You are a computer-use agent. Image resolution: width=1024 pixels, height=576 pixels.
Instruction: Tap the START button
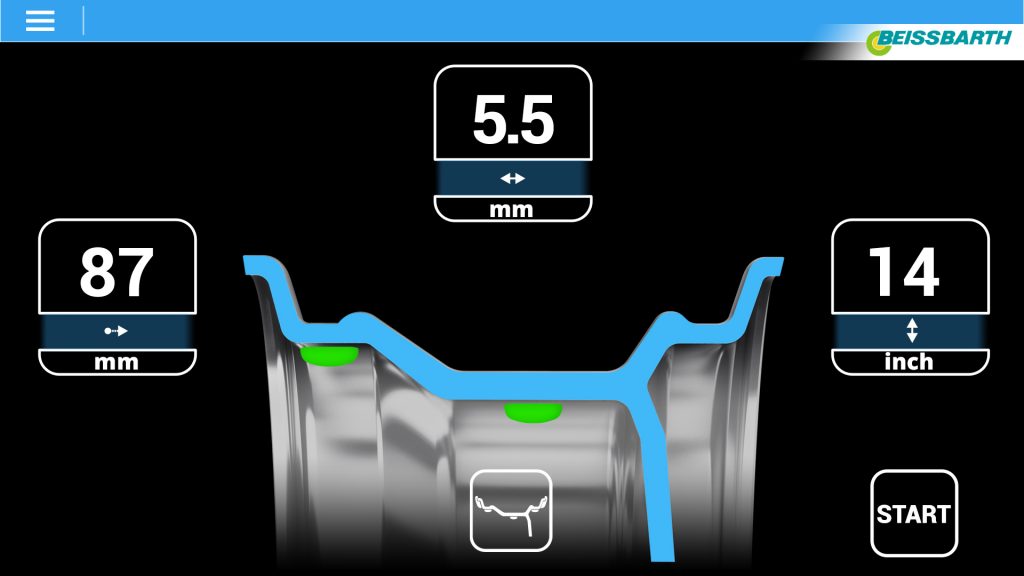(x=913, y=513)
